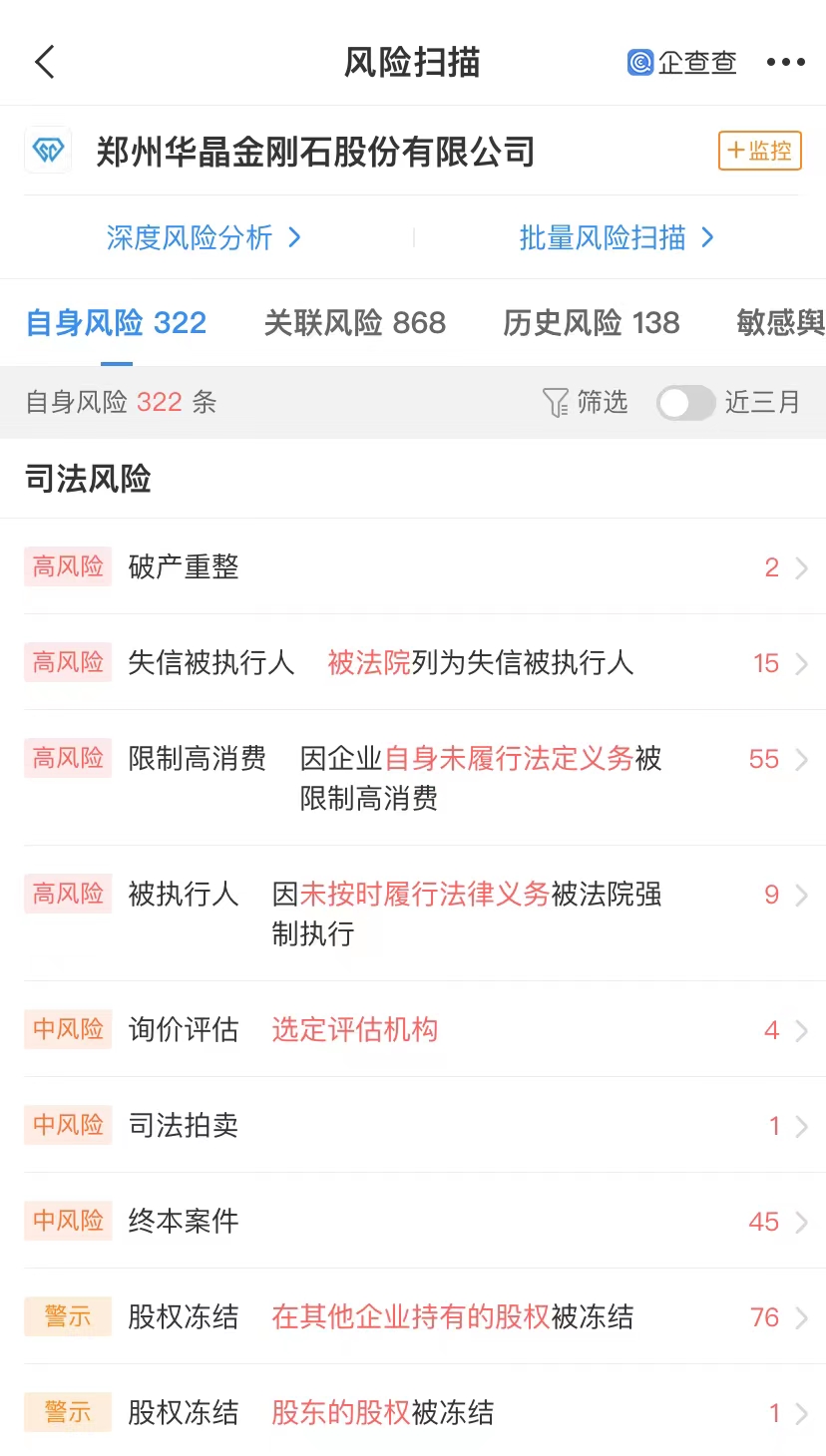The image size is (826, 1456).
Task: Open 批量风险扫描 link
Action: click(x=616, y=237)
